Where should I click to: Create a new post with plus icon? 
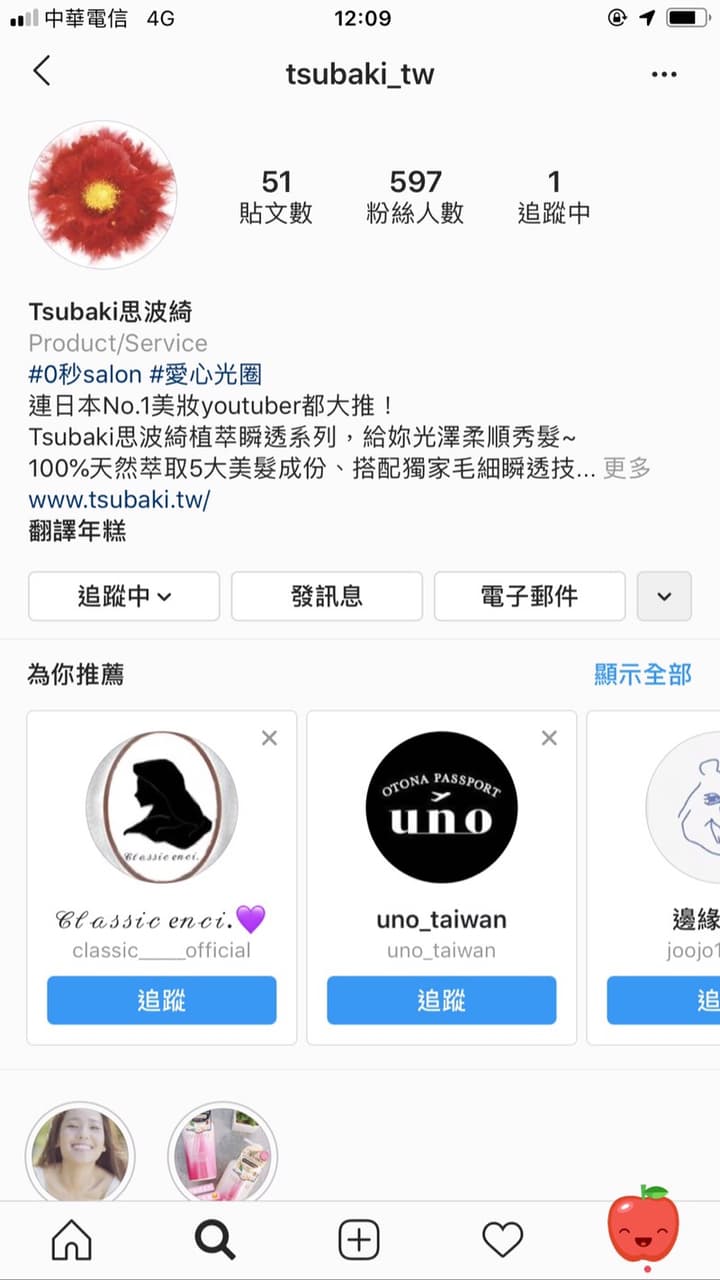[359, 1240]
